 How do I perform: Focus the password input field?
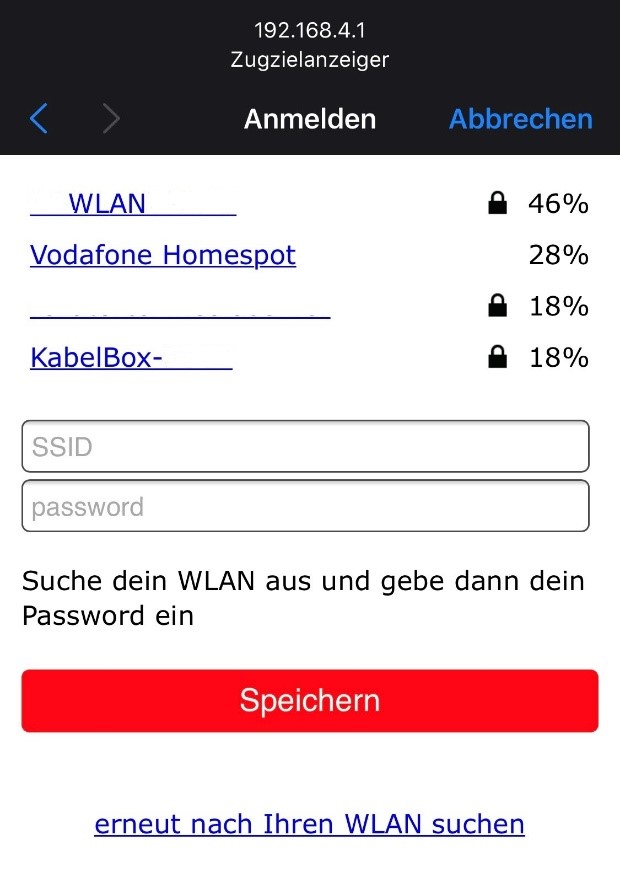[x=305, y=506]
